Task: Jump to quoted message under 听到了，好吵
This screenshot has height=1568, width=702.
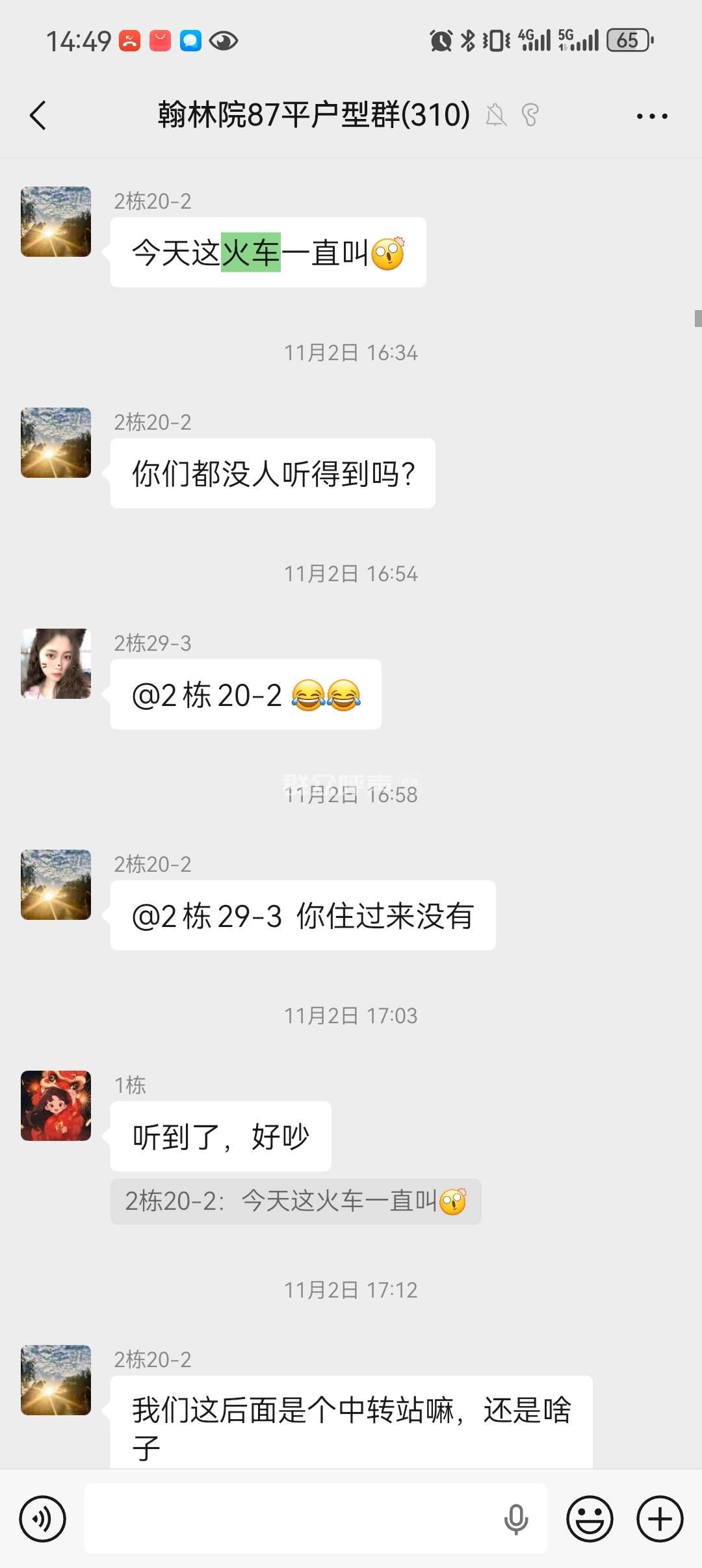Action: pos(296,1201)
